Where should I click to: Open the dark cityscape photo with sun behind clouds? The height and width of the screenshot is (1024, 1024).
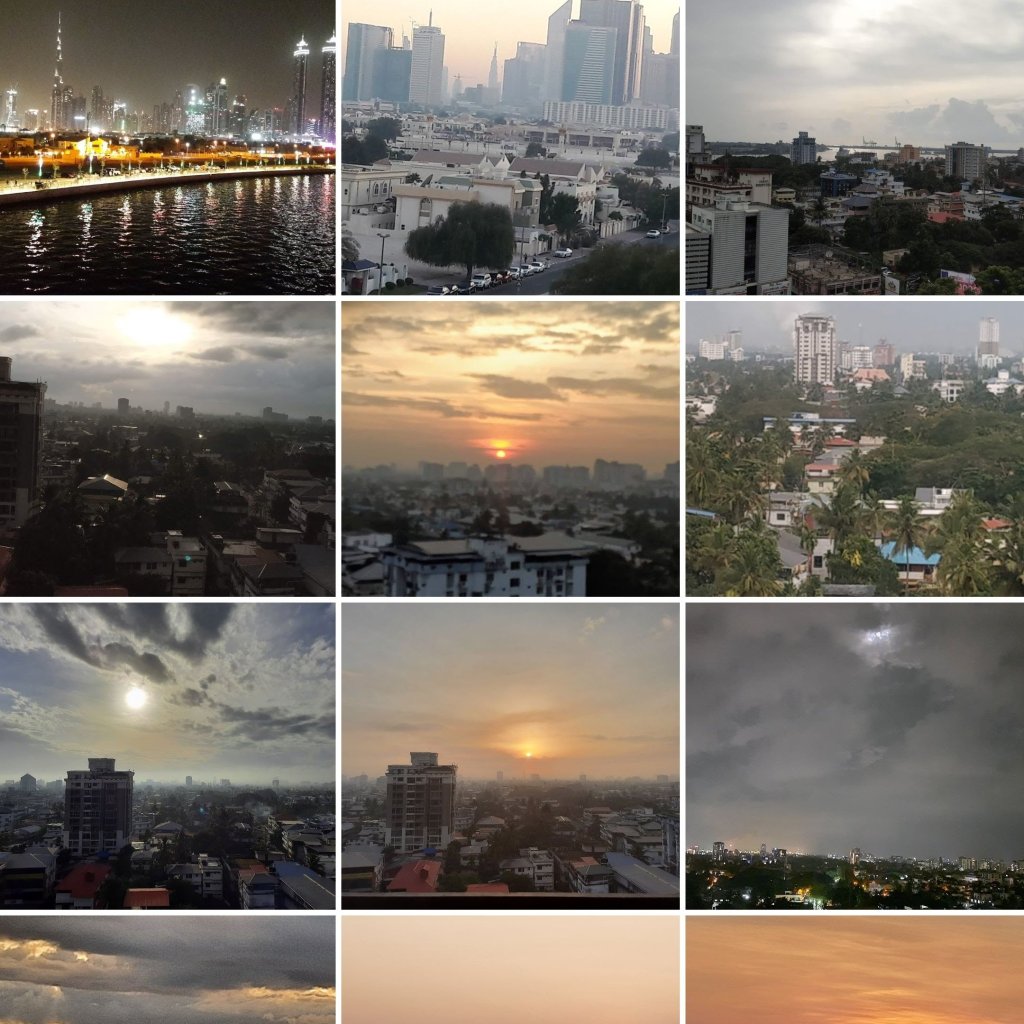click(x=167, y=449)
